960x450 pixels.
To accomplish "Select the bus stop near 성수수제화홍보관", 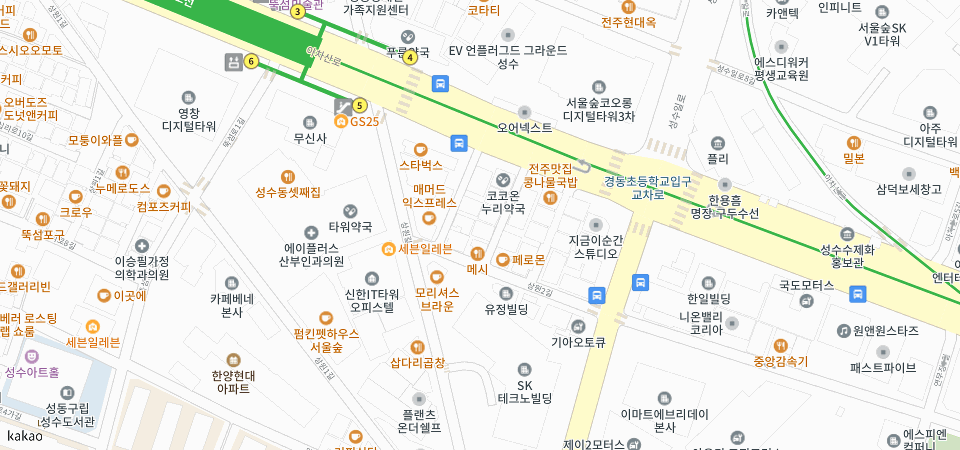I will tap(858, 293).
